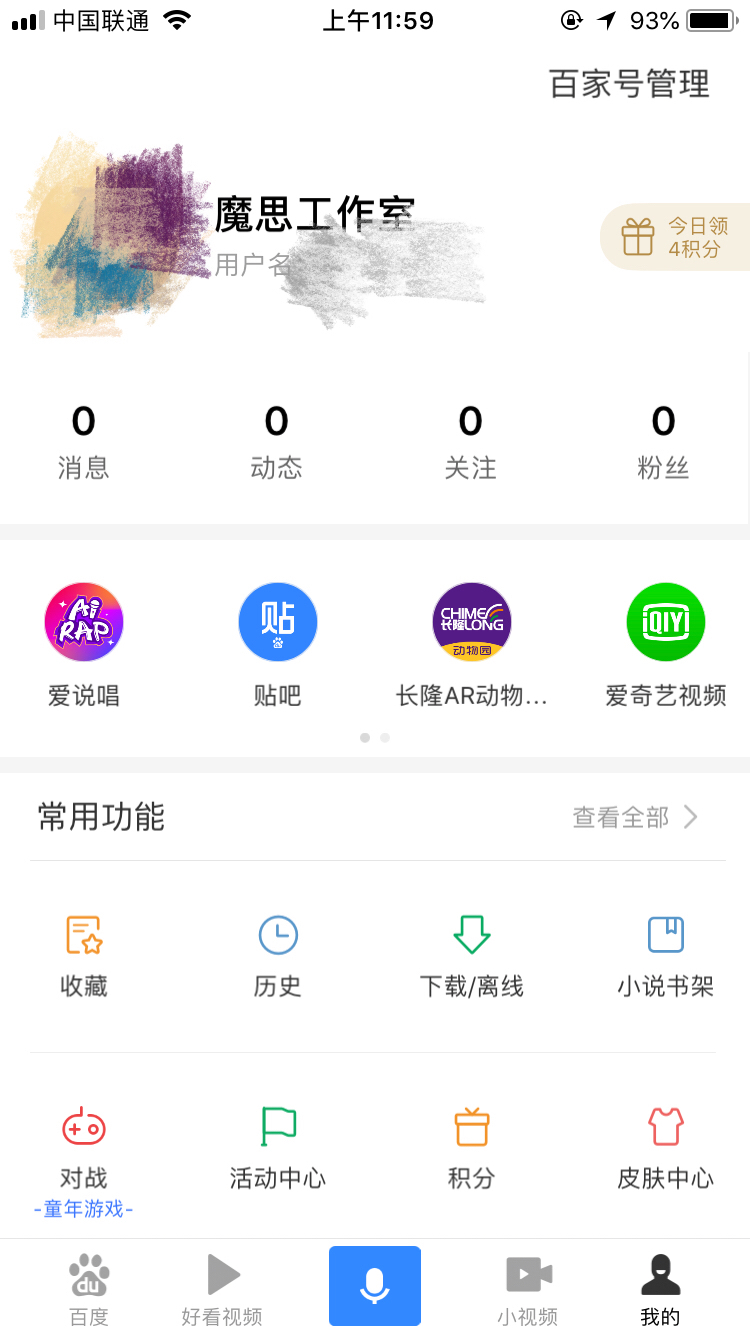Open 百家号管理
Image resolution: width=750 pixels, height=1334 pixels.
coord(628,84)
